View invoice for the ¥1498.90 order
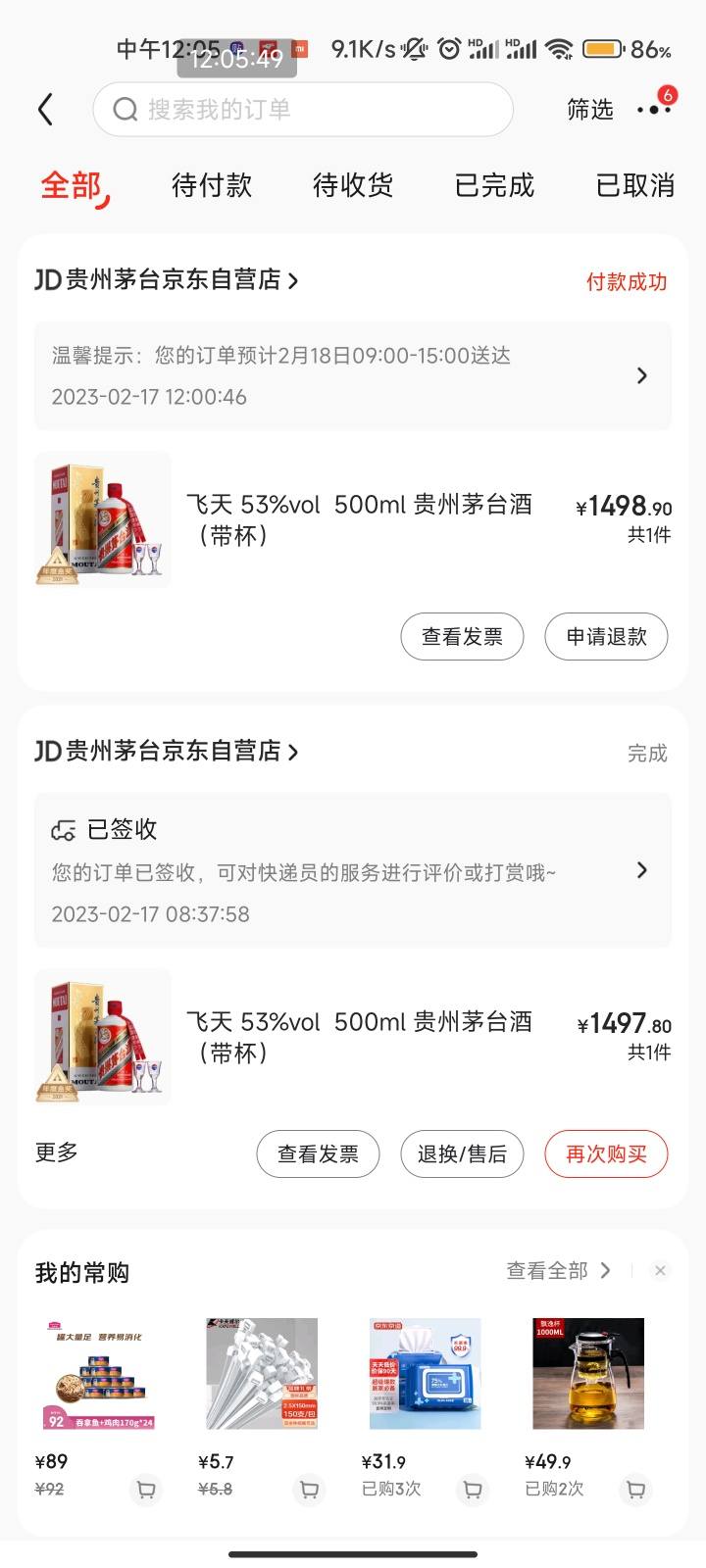This screenshot has height=1568, width=706. click(462, 637)
